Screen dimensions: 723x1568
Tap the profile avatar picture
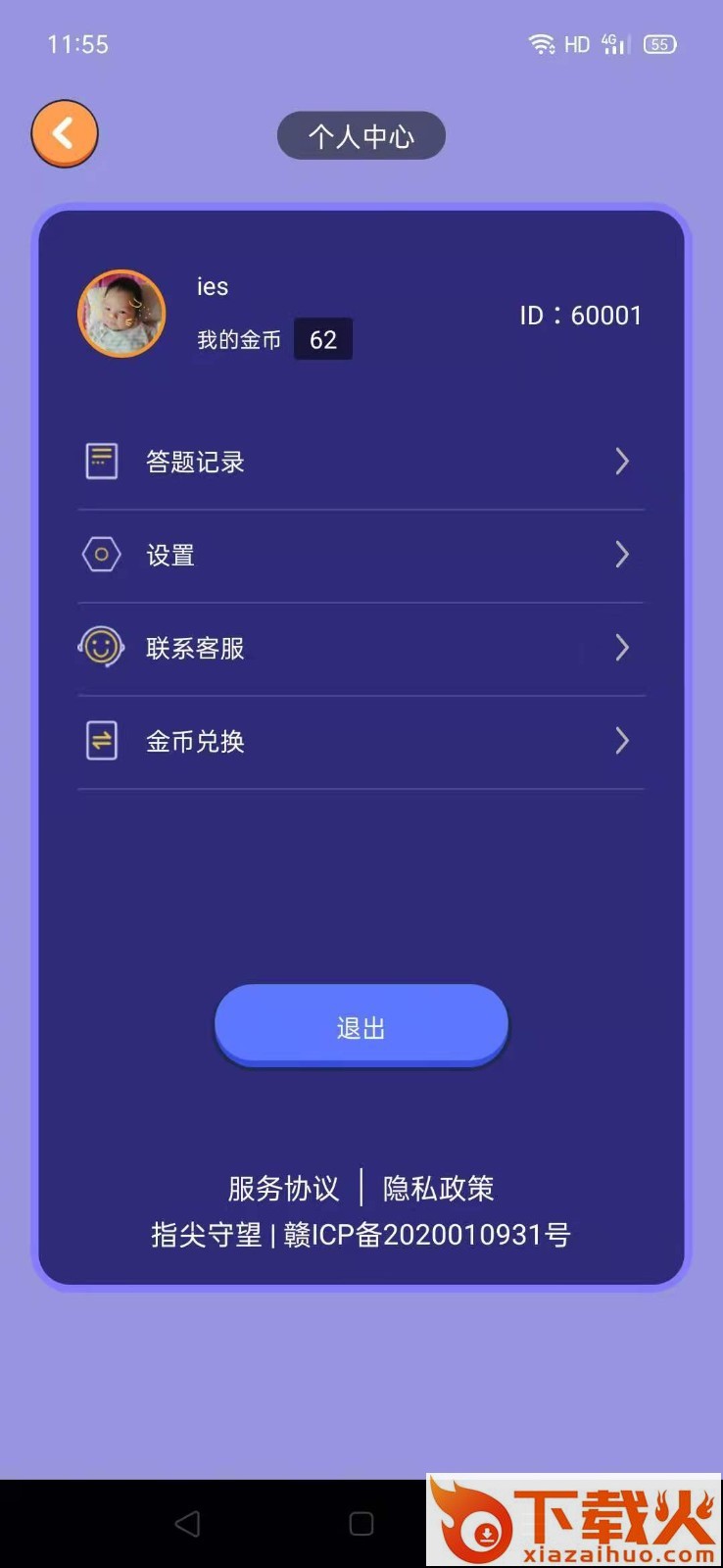121,314
